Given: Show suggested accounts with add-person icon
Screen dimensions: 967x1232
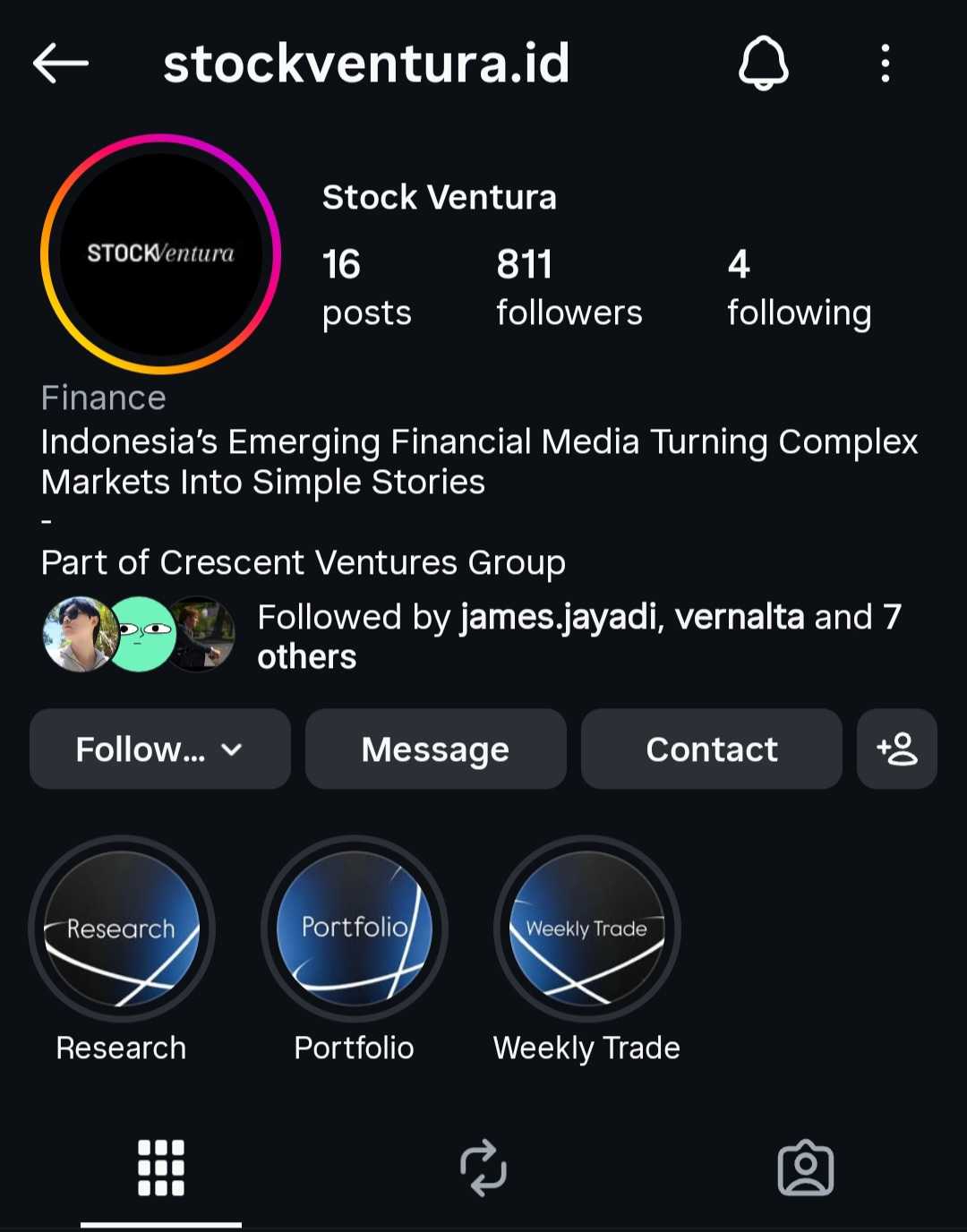Looking at the screenshot, I should click(897, 749).
